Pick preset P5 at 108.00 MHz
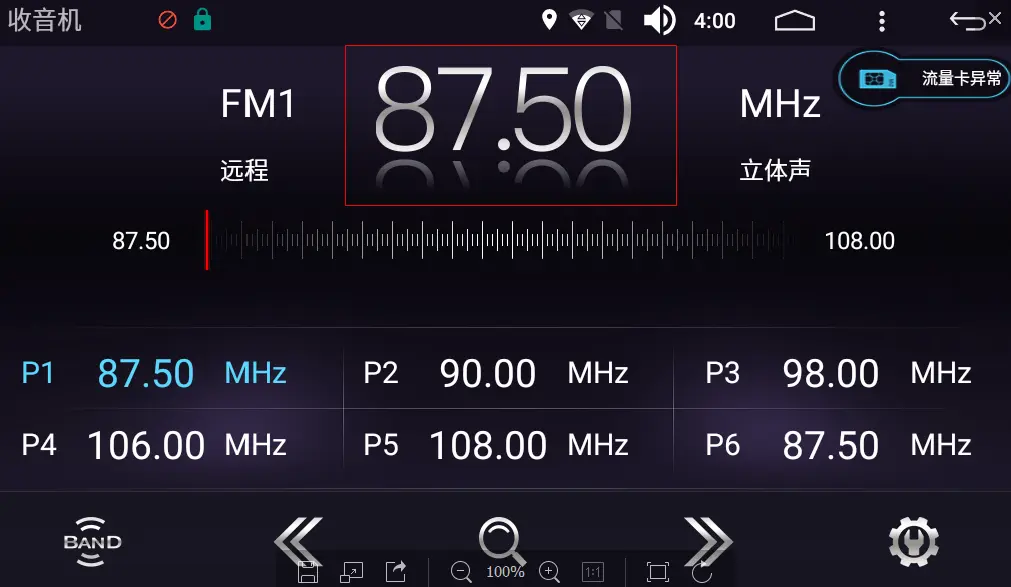 (496, 445)
